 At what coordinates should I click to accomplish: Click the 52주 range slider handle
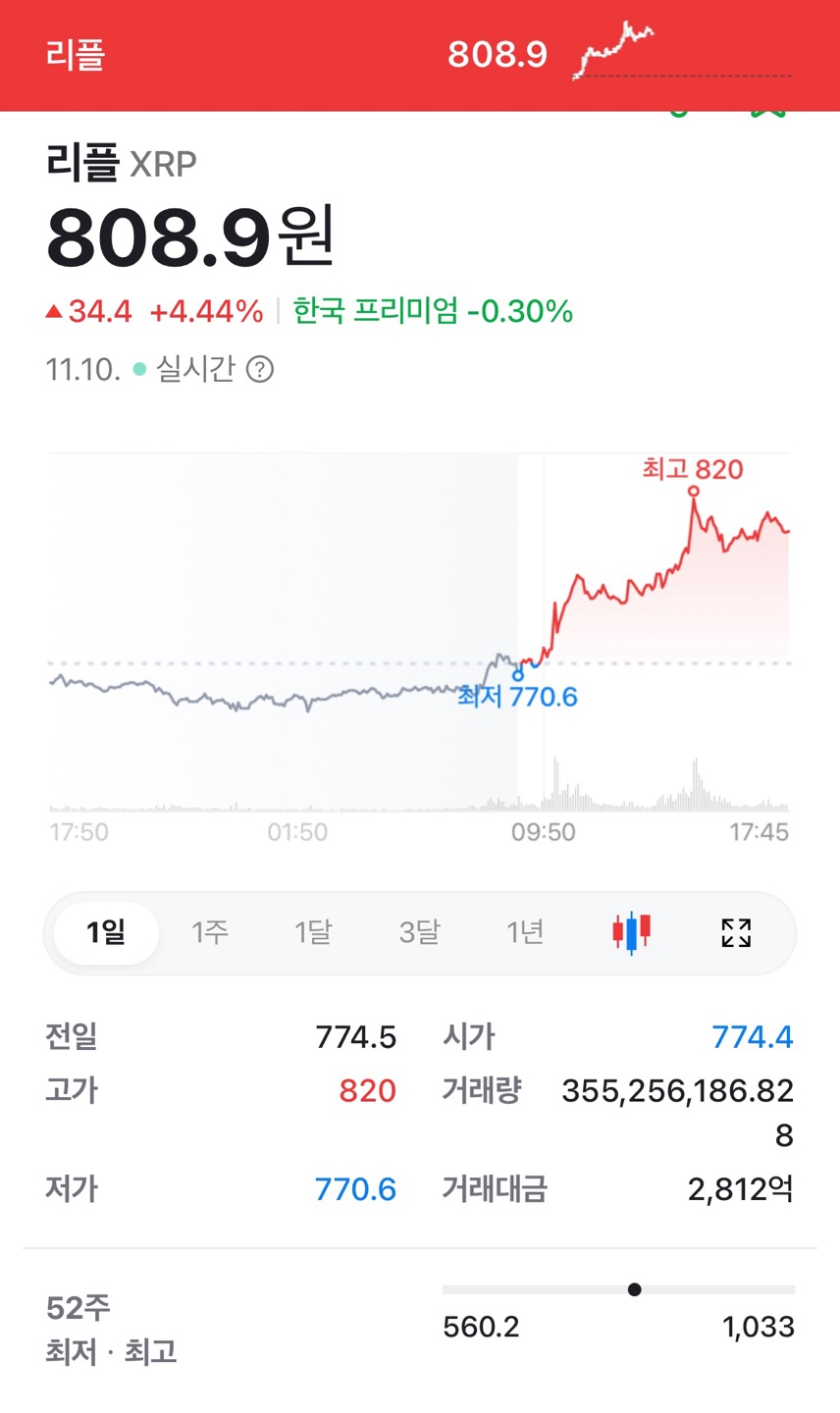click(x=634, y=1290)
